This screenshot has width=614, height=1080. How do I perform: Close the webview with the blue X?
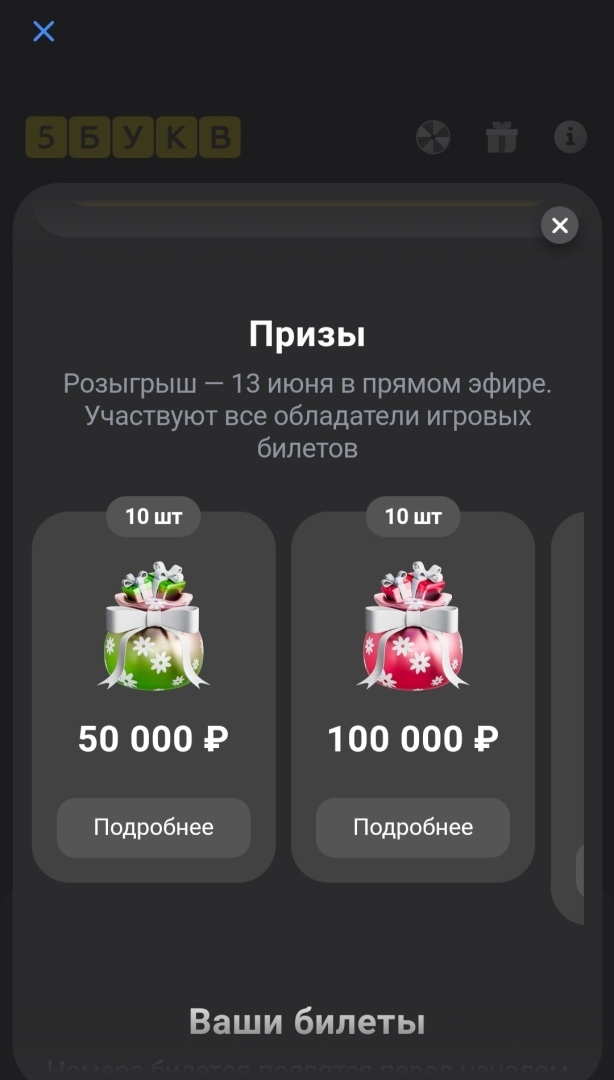[43, 31]
